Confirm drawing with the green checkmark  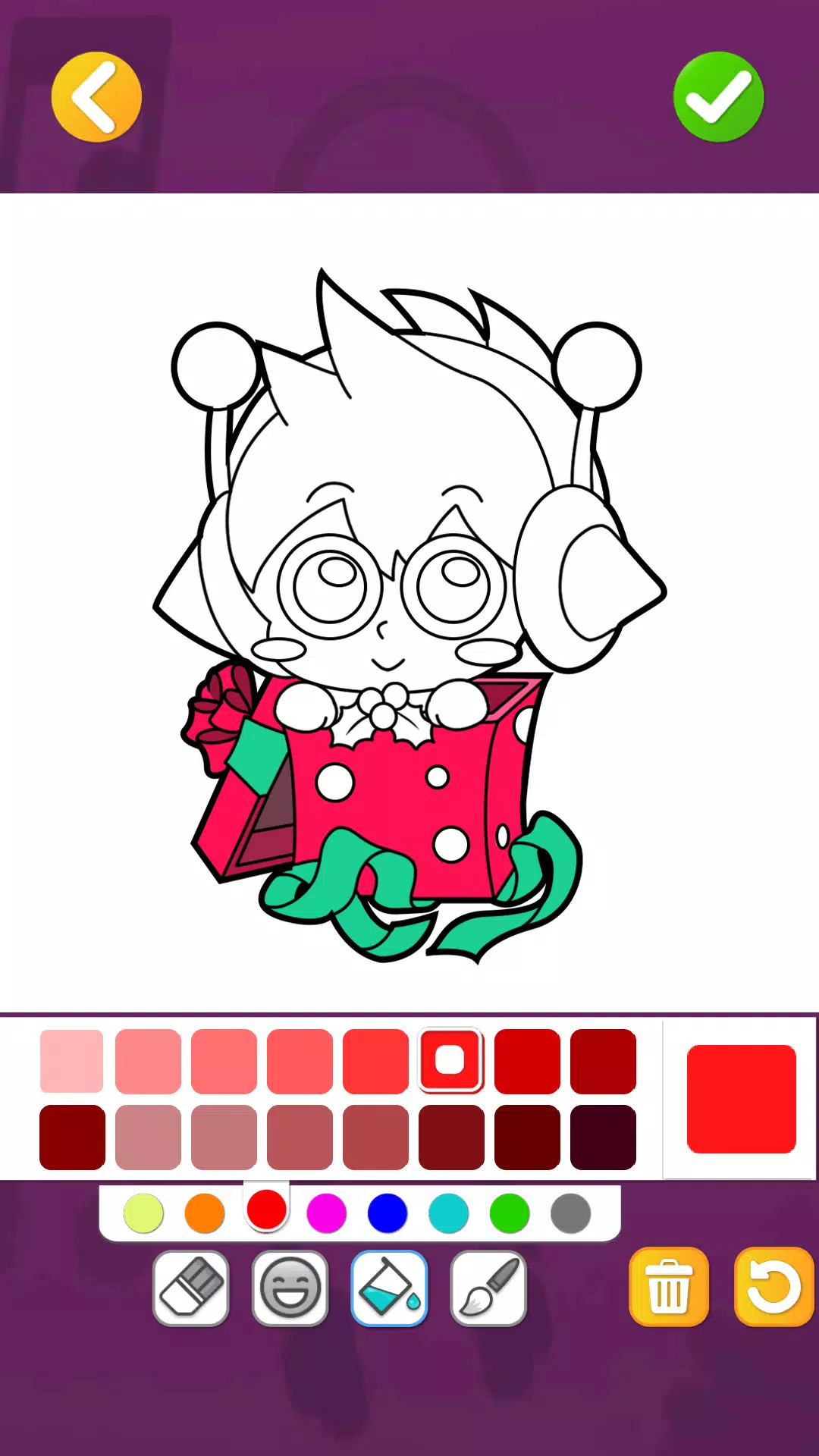coord(718,97)
